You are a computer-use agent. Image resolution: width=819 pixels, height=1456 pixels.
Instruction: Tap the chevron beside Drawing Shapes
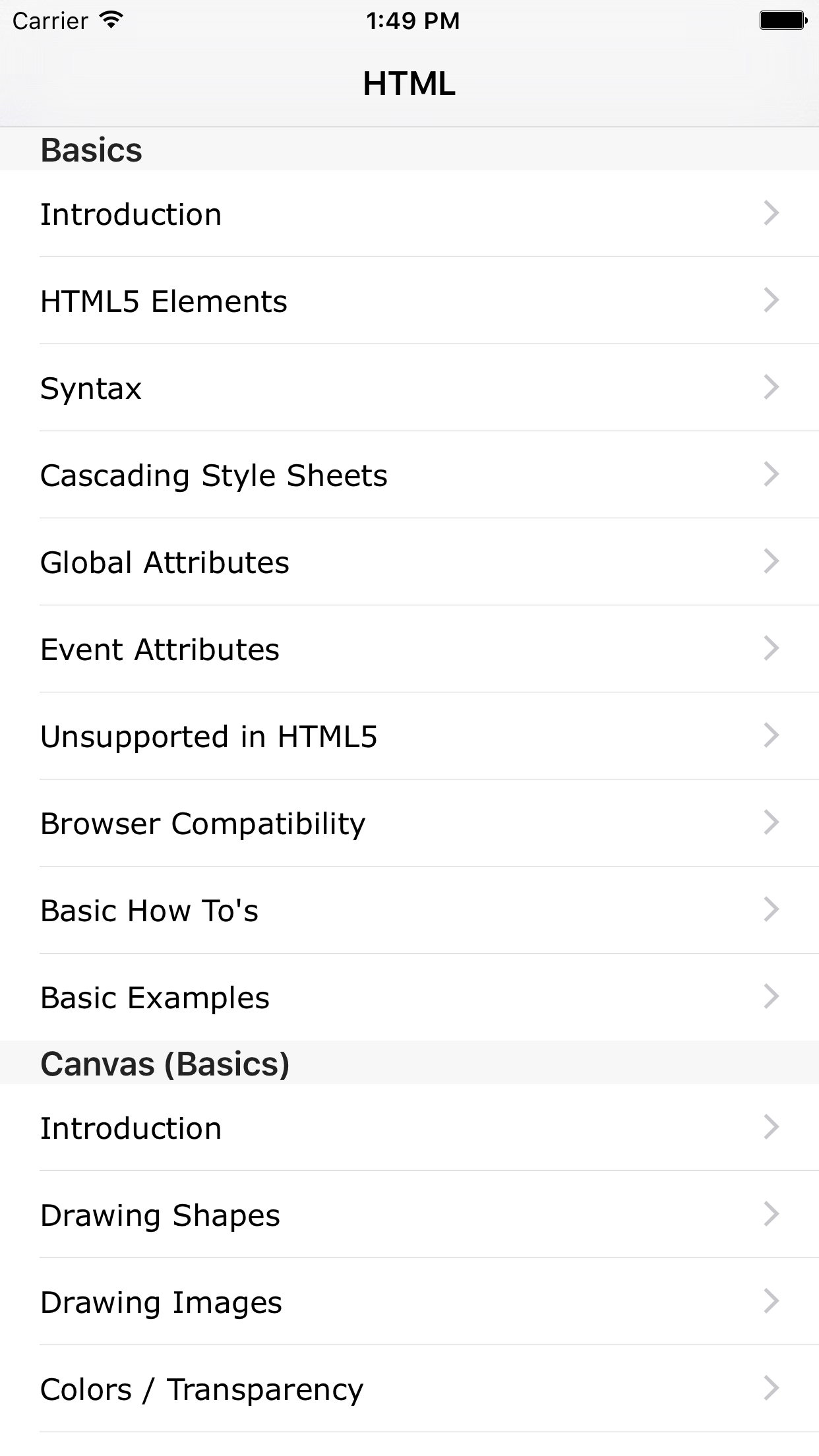tap(771, 1215)
